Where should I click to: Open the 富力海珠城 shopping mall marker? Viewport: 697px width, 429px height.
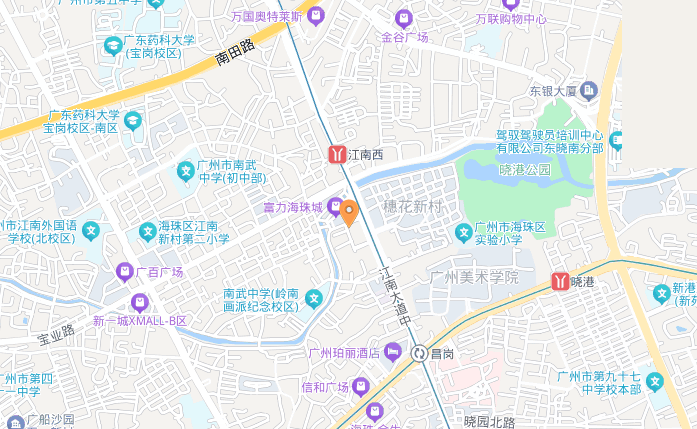coord(334,207)
